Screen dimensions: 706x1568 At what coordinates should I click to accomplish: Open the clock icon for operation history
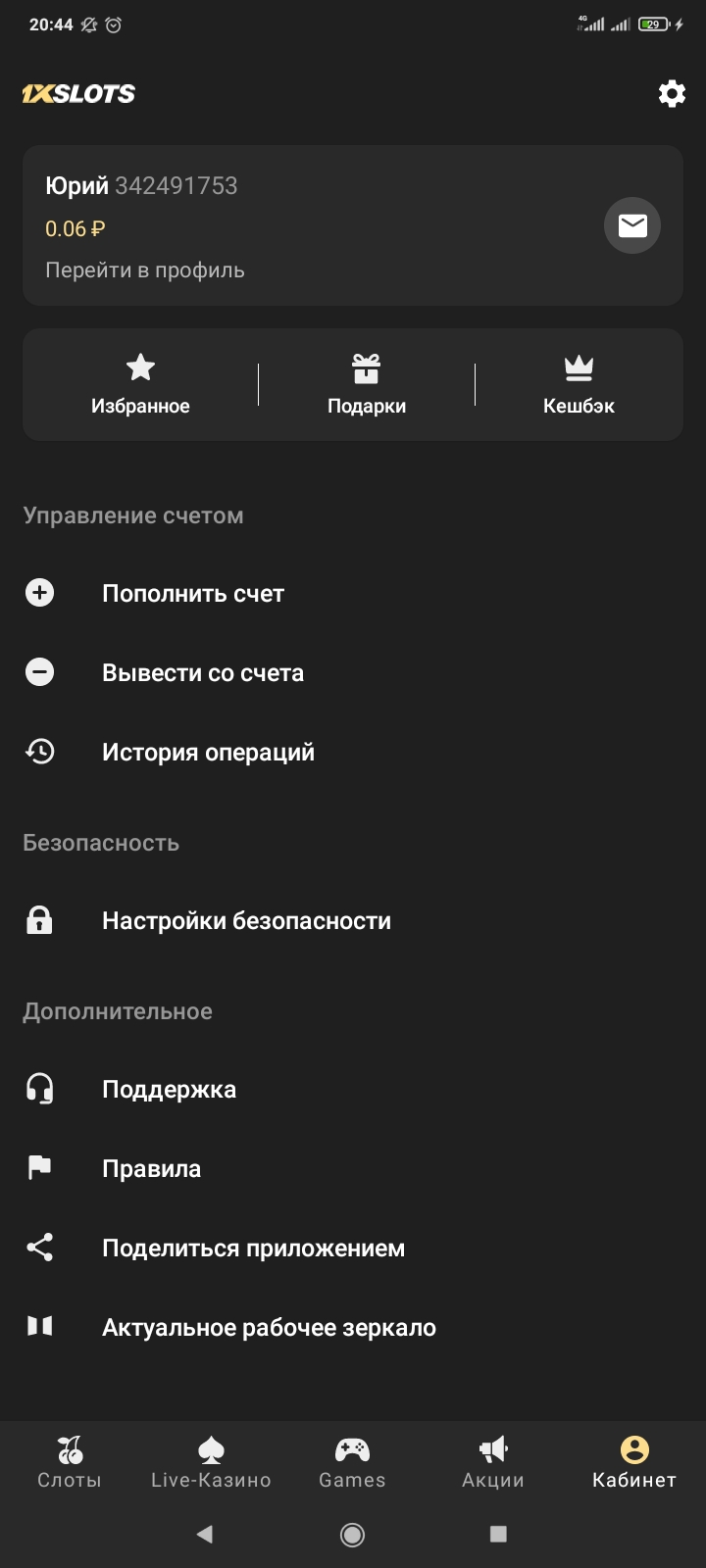pyautogui.click(x=39, y=752)
